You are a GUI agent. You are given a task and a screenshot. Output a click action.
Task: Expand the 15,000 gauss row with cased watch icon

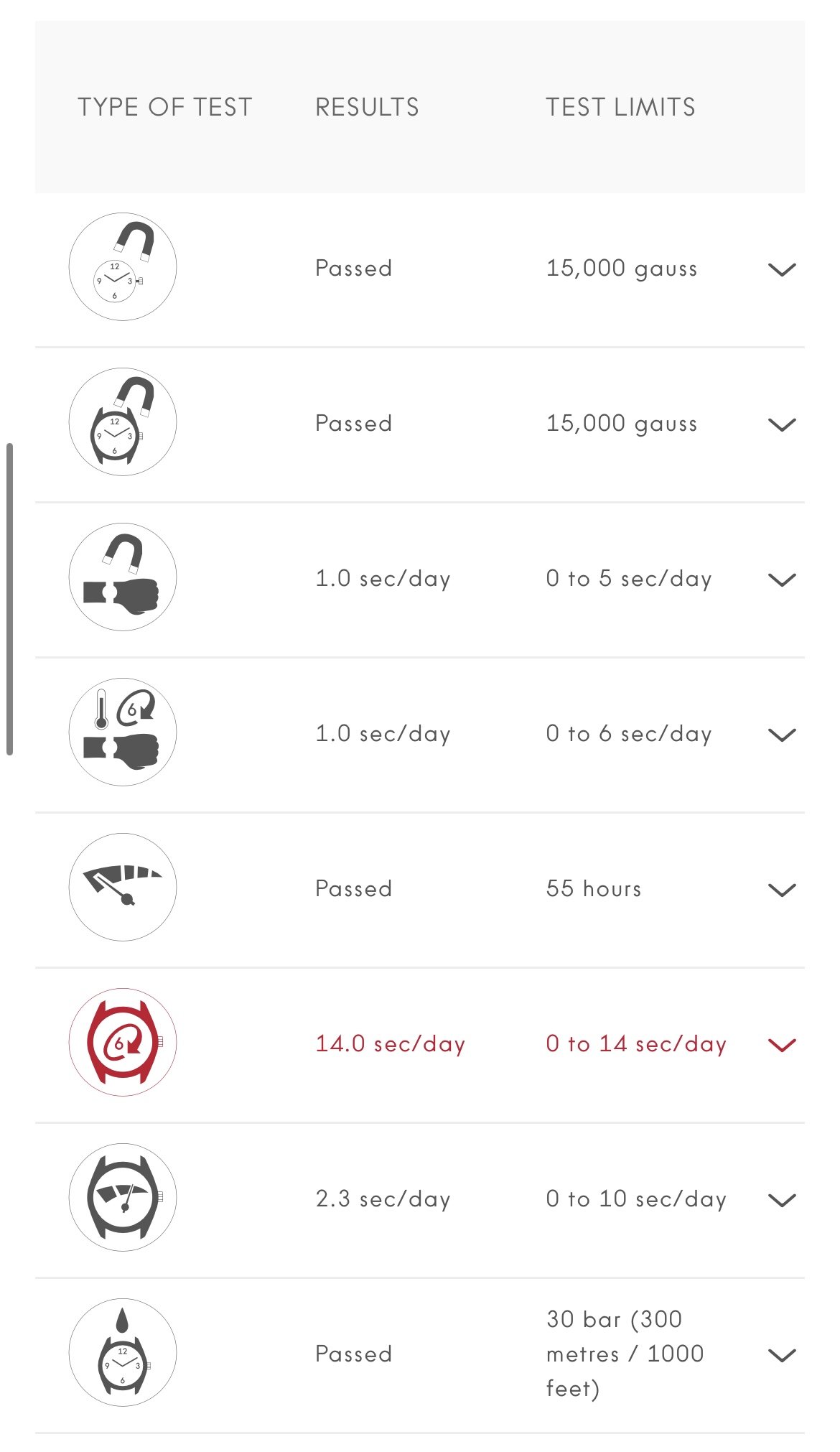pyautogui.click(x=782, y=424)
